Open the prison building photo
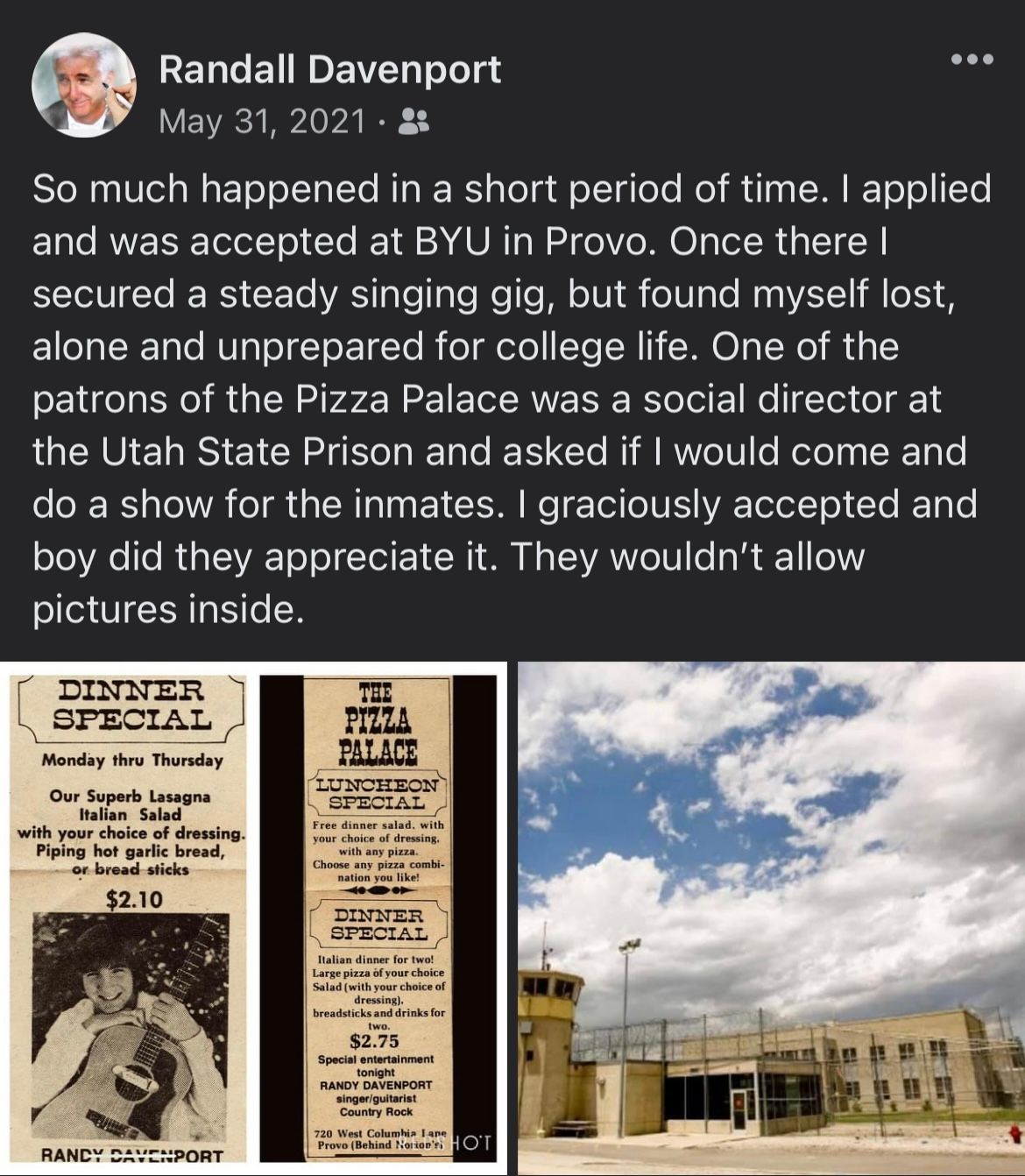1025x1176 pixels. pos(771,917)
